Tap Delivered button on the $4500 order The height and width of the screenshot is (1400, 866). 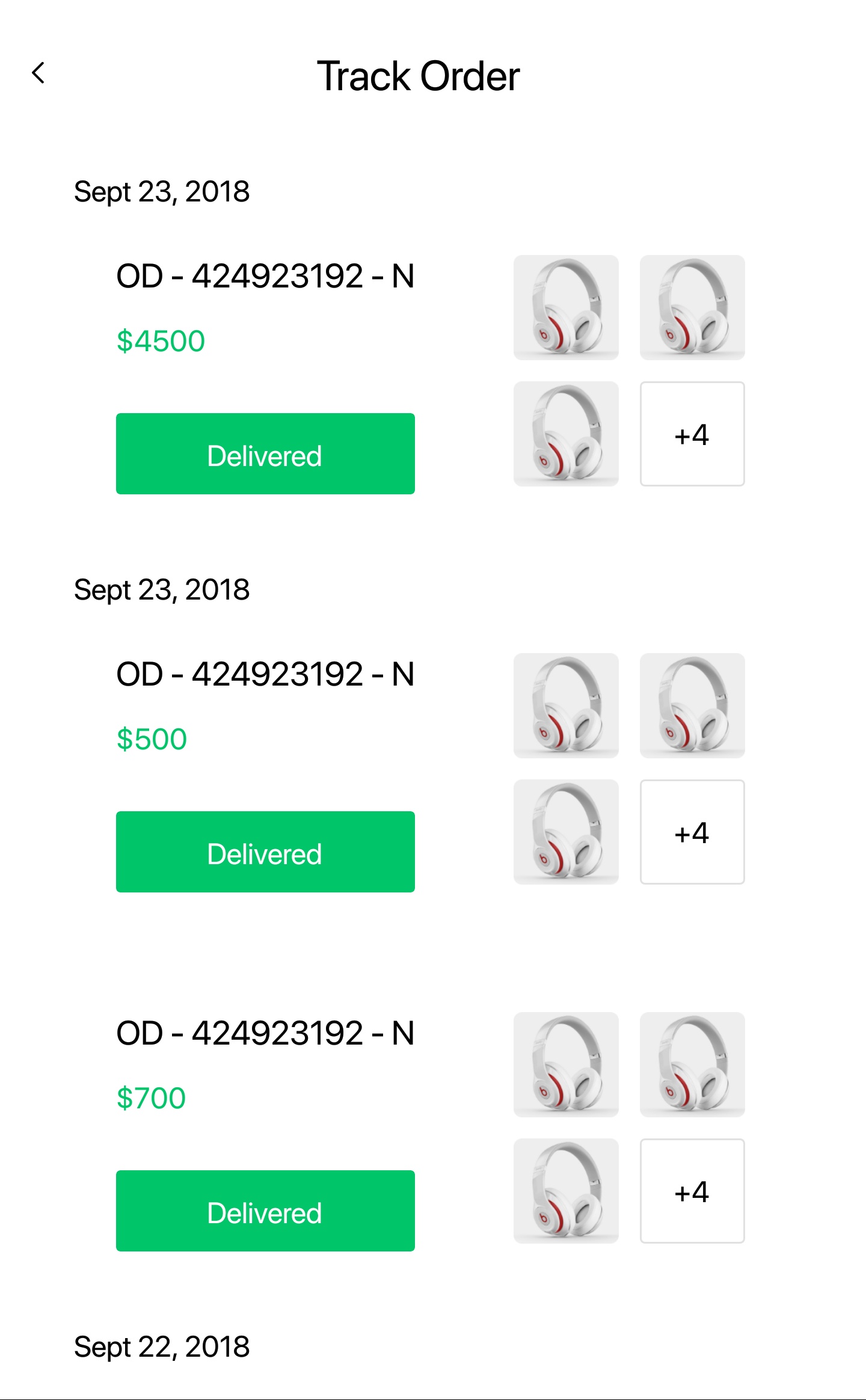[265, 454]
